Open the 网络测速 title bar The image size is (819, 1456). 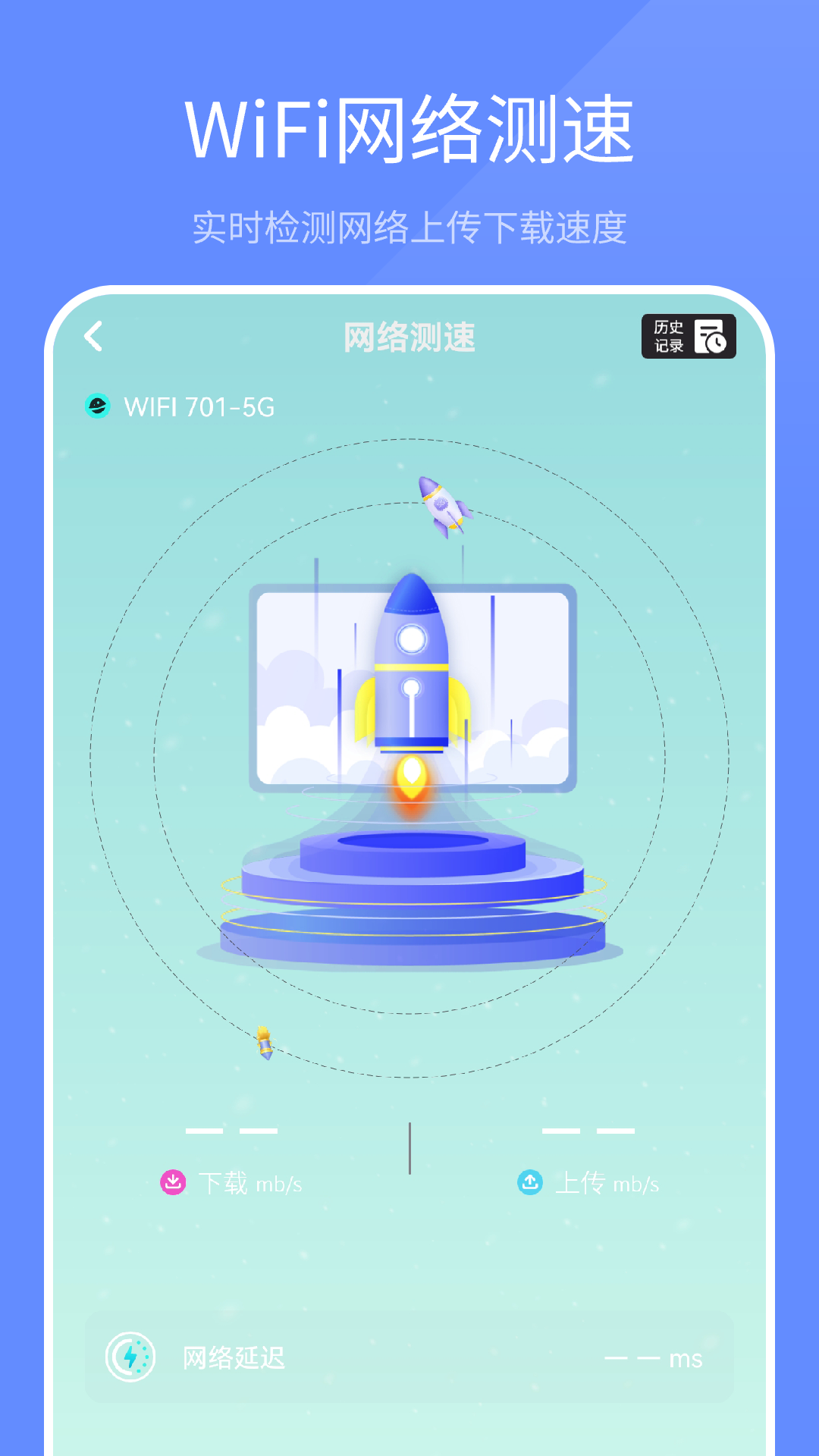click(409, 336)
